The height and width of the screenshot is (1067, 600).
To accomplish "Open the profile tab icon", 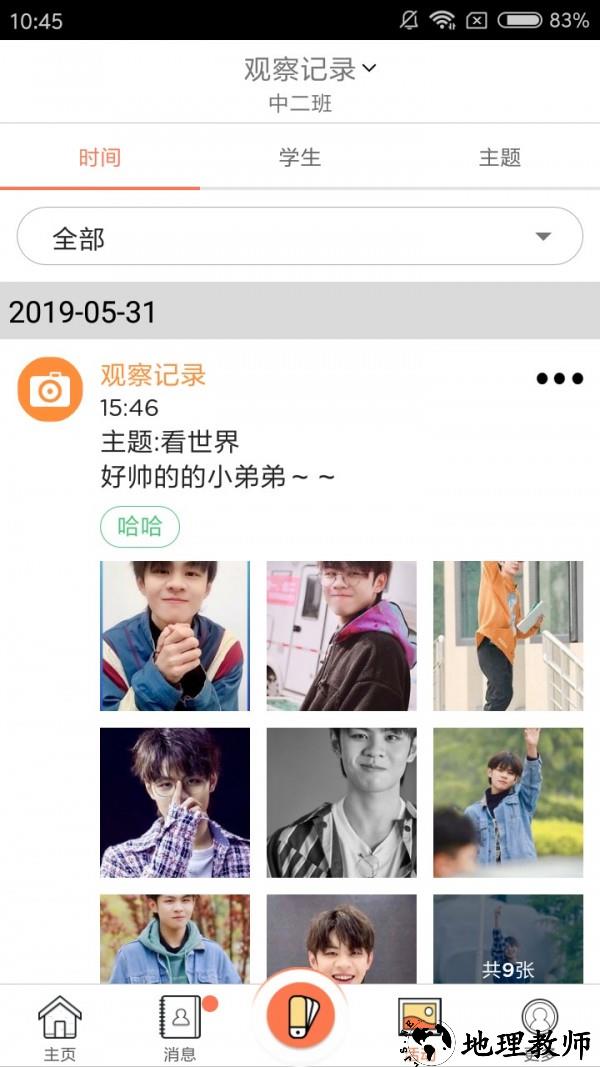I will [540, 1022].
